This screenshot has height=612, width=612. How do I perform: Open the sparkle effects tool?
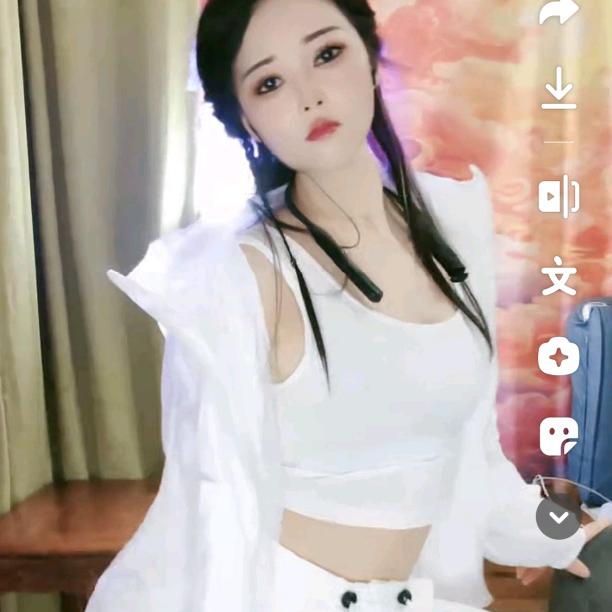[x=559, y=356]
